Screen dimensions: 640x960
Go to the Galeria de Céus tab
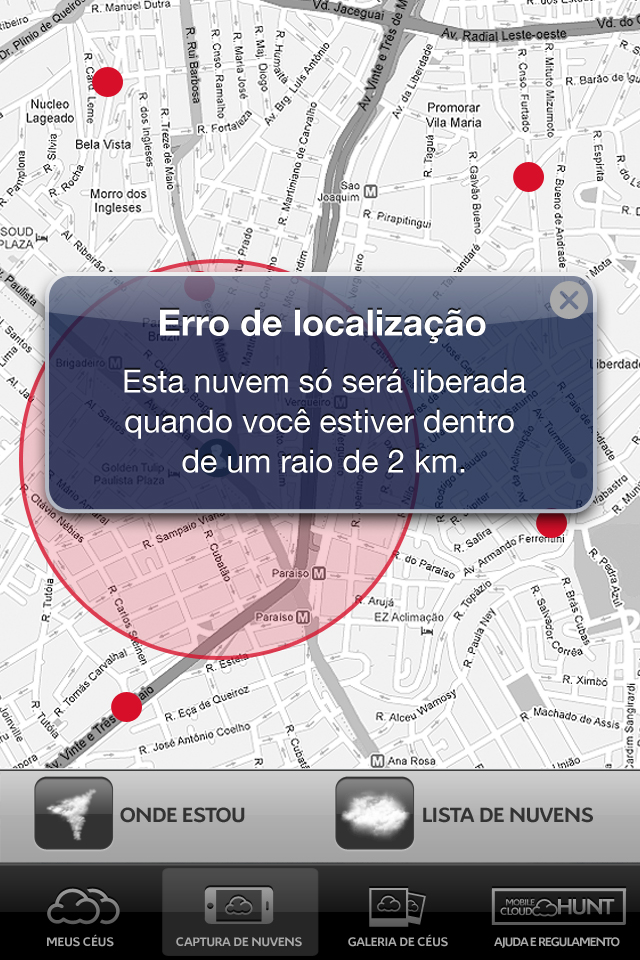[398, 918]
